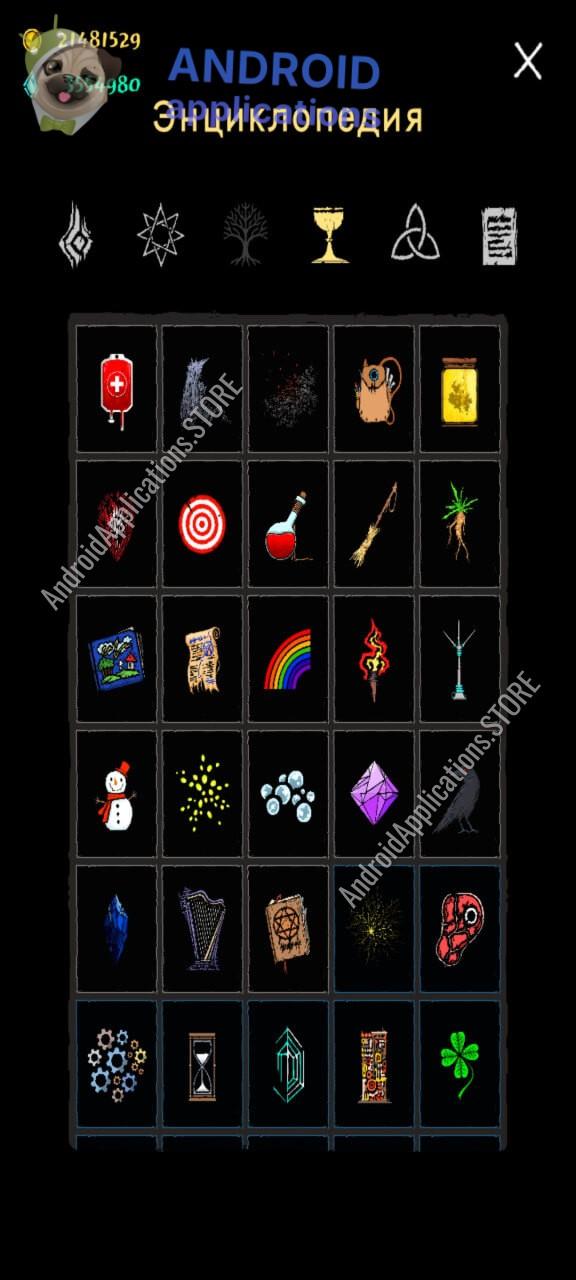
Task: Open the raw meat steak item
Action: (x=459, y=929)
